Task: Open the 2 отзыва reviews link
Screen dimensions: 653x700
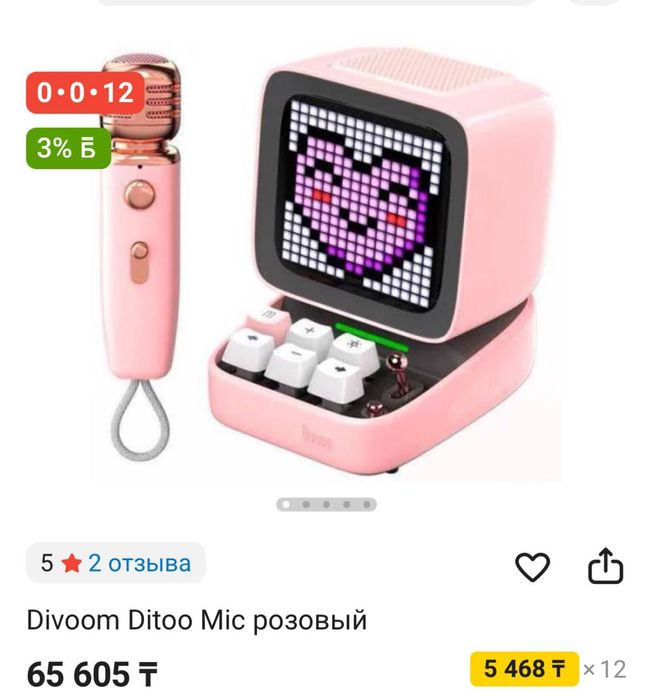Action: (x=139, y=563)
